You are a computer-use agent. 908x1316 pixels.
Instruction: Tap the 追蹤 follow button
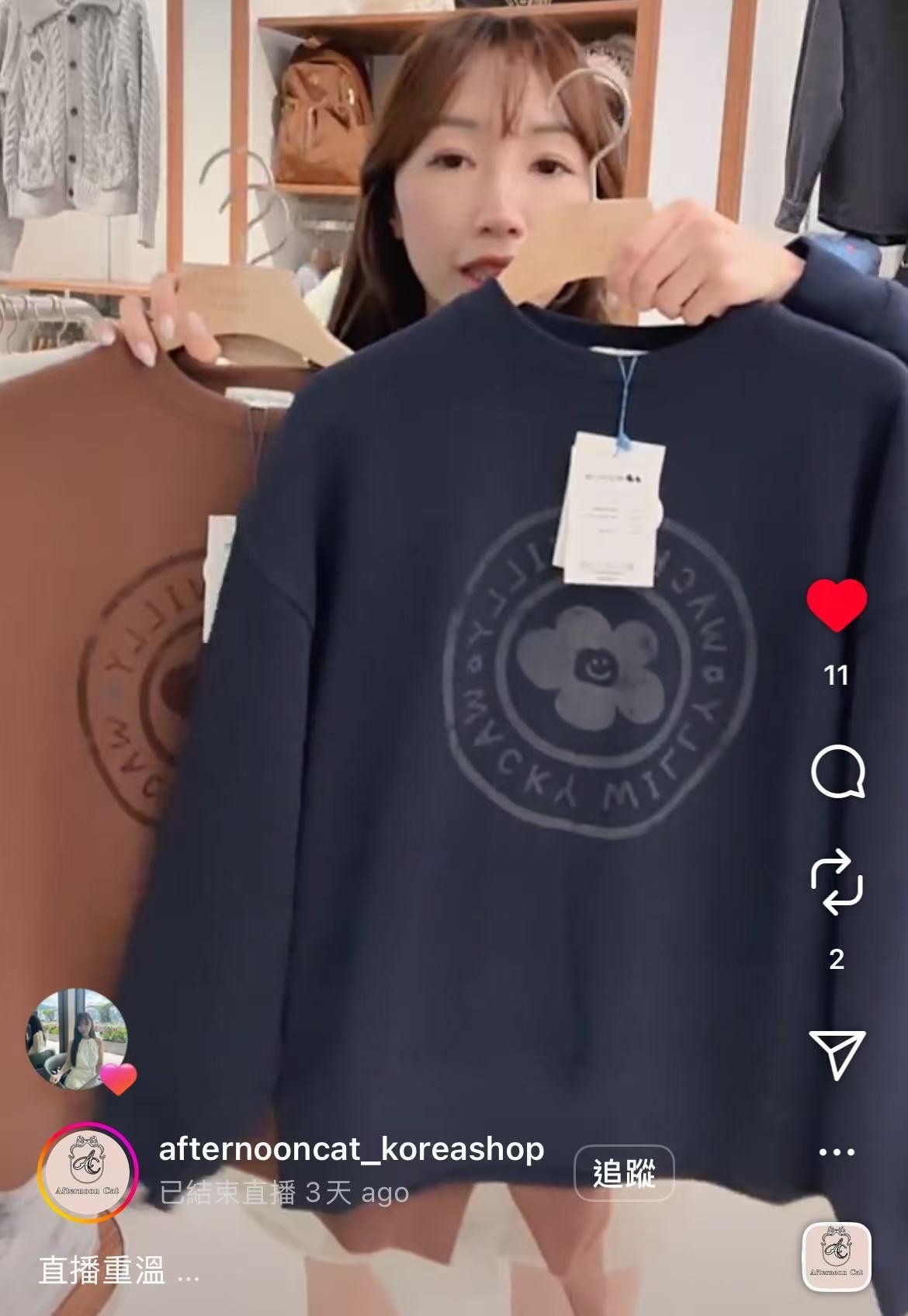point(624,1173)
